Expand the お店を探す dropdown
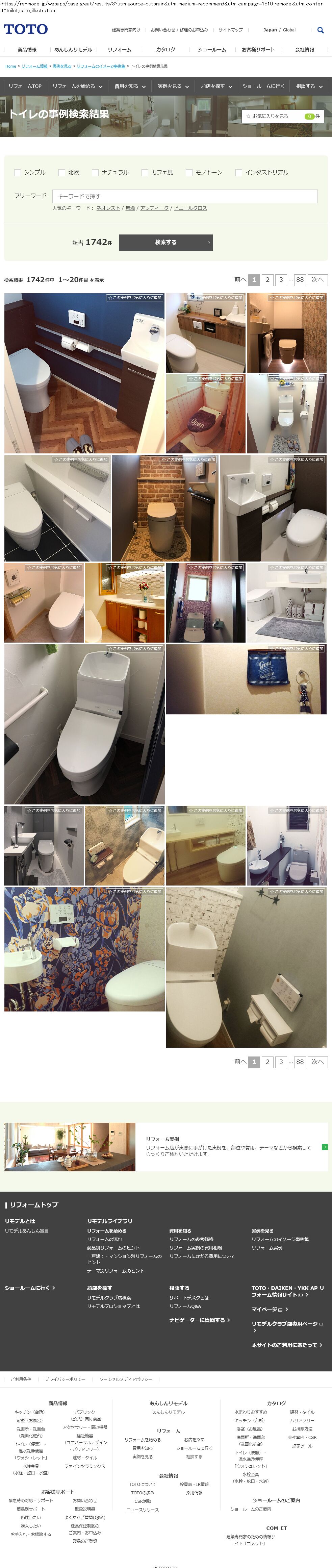 (216, 86)
